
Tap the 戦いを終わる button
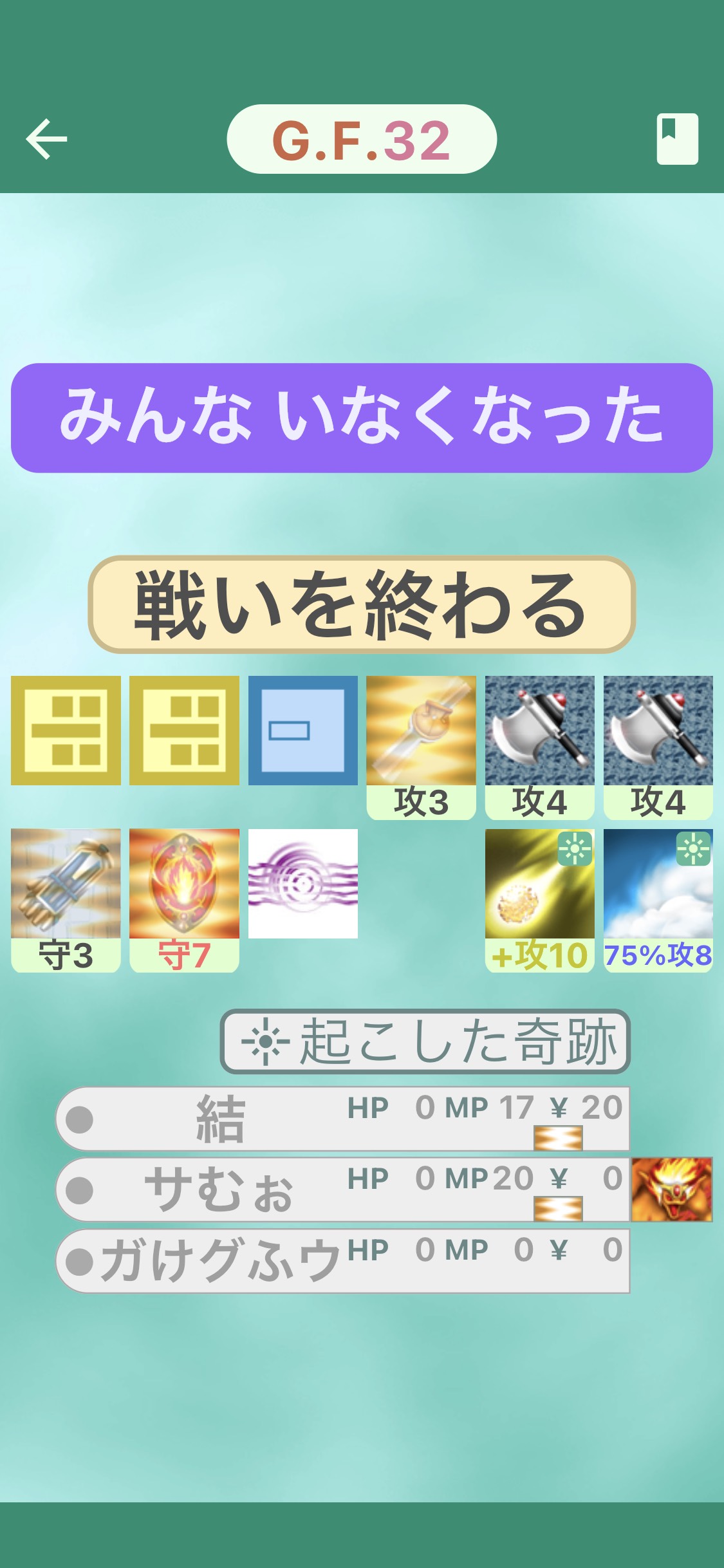pyautogui.click(x=362, y=605)
